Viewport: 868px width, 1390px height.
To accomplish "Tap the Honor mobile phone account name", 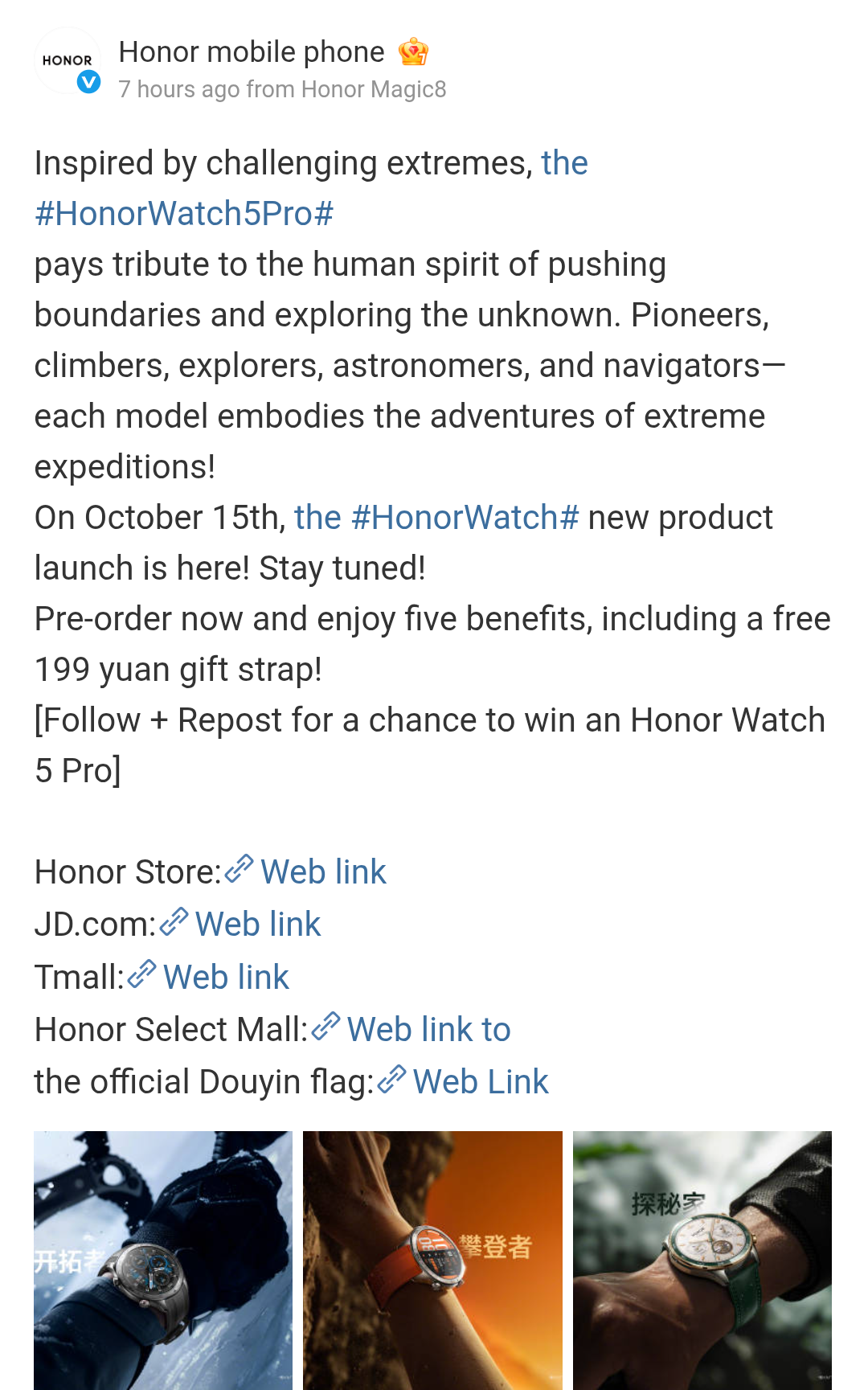I will [252, 52].
